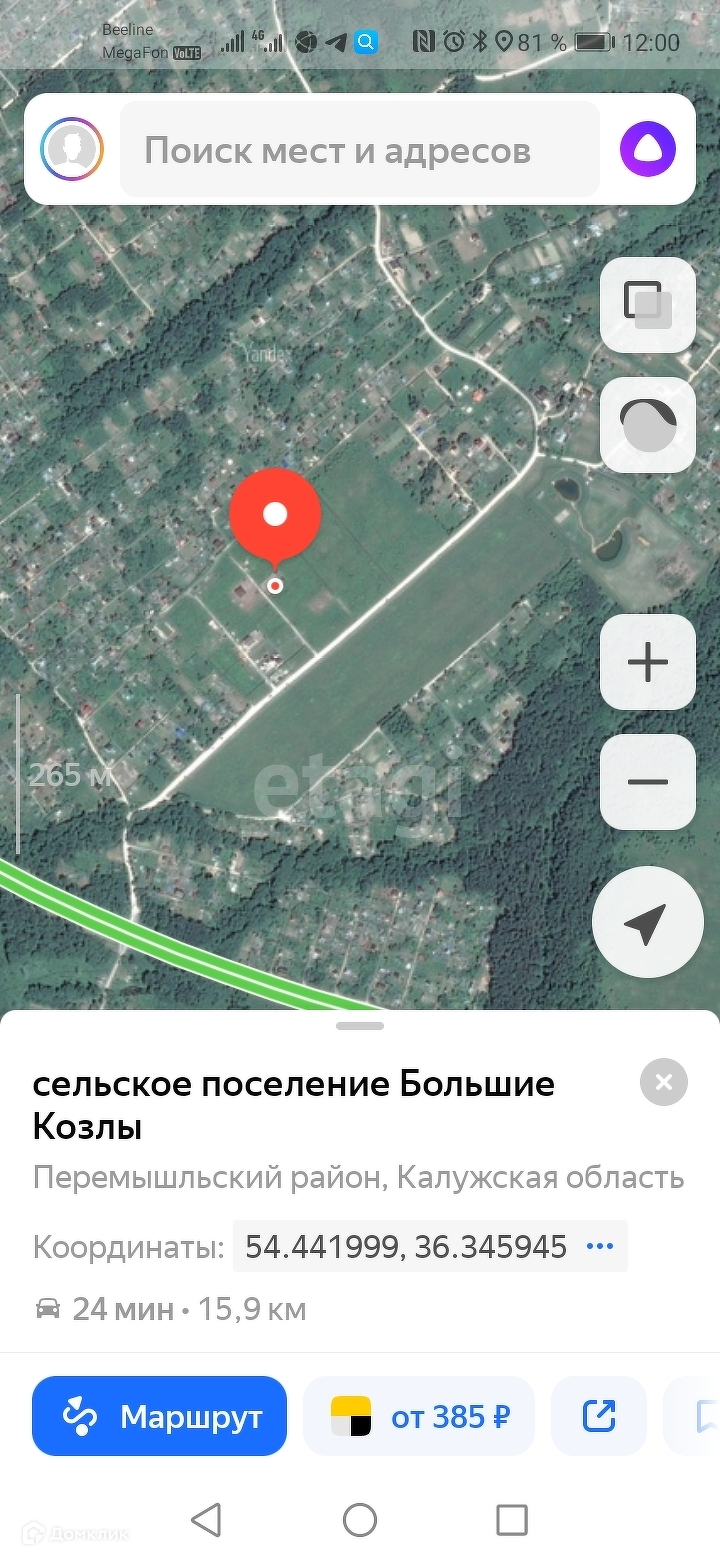Image resolution: width=720 pixels, height=1560 pixels.
Task: Tap the search field for places and addresses
Action: 360,150
